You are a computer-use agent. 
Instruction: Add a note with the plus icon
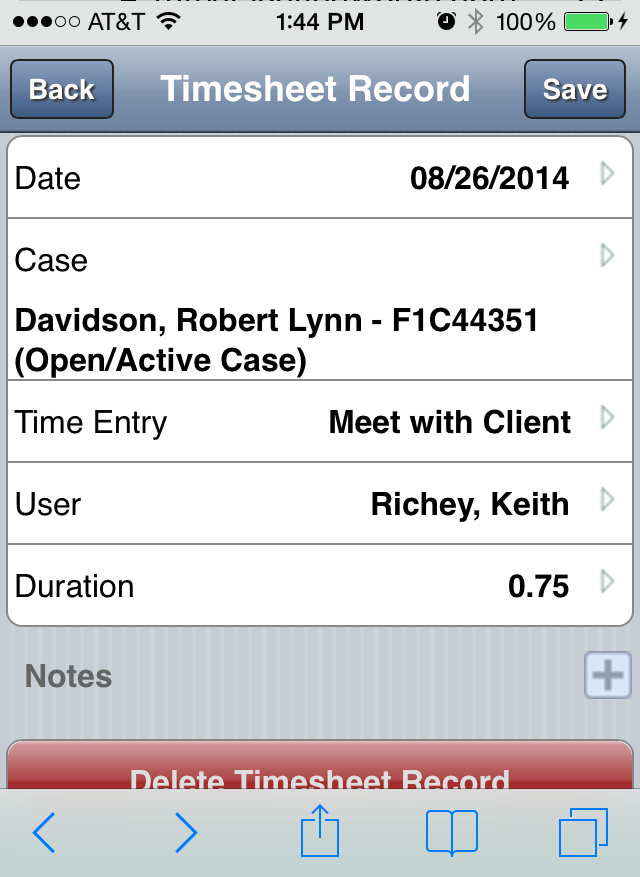pos(607,675)
